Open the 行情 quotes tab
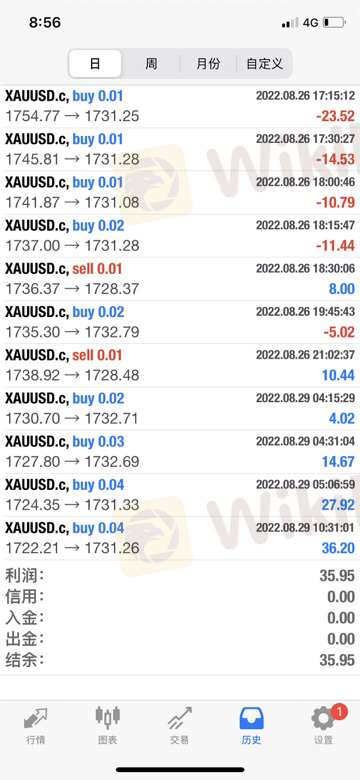Screen dimensions: 360x780 36,725
